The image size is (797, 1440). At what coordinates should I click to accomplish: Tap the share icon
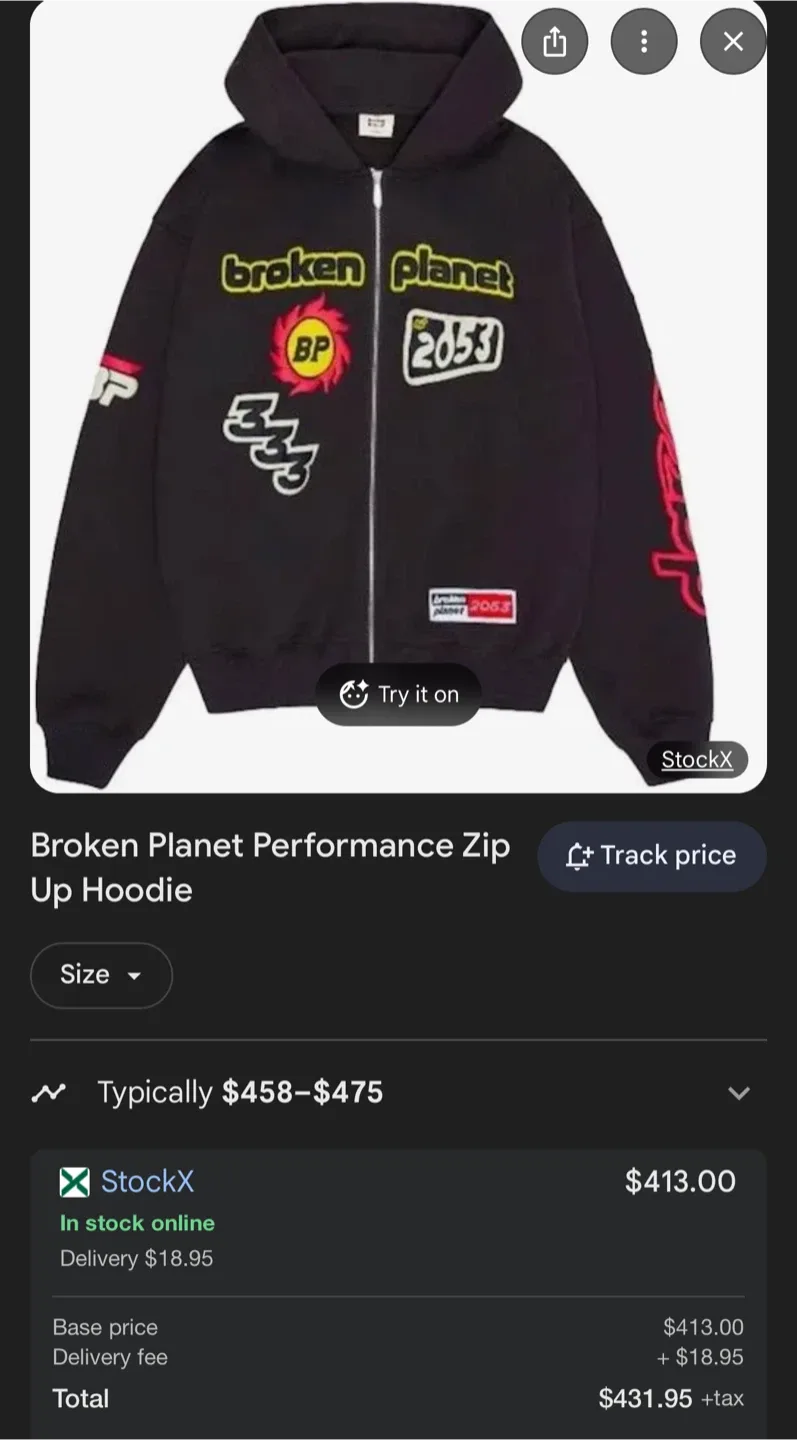click(554, 41)
